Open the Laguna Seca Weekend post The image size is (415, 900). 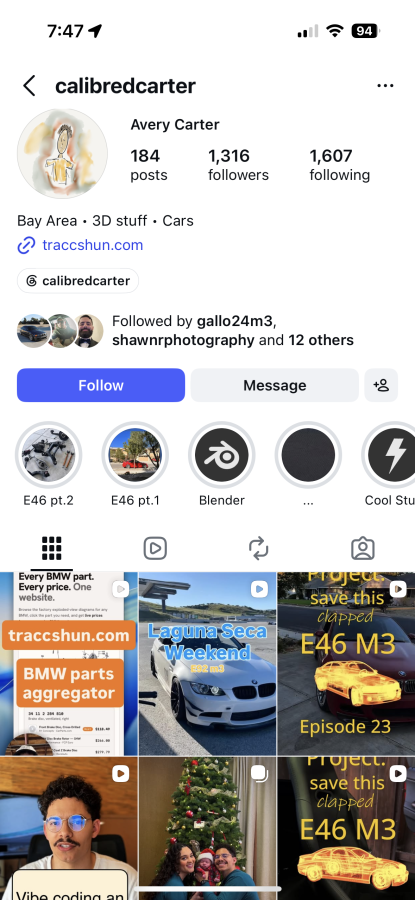207,664
